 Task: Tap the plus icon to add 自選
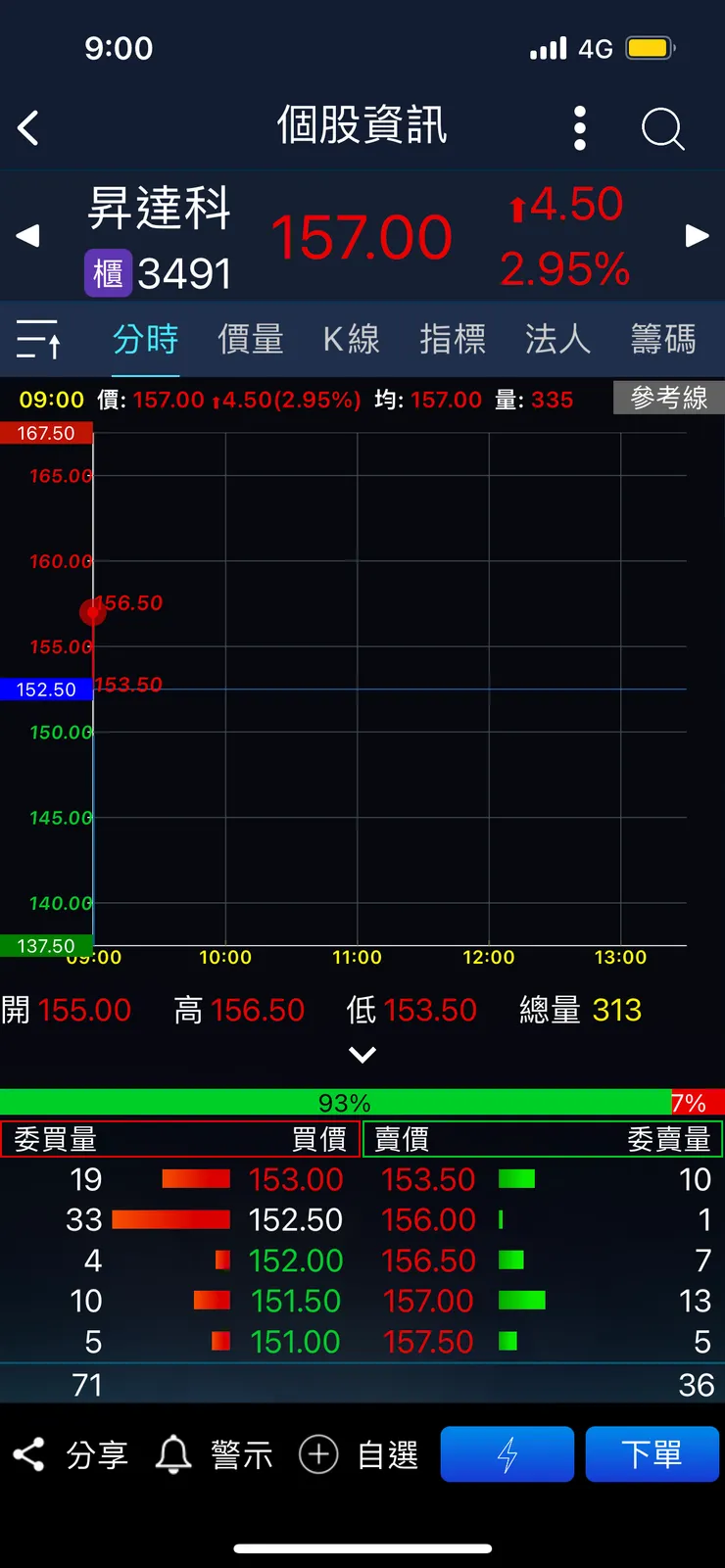click(318, 1454)
